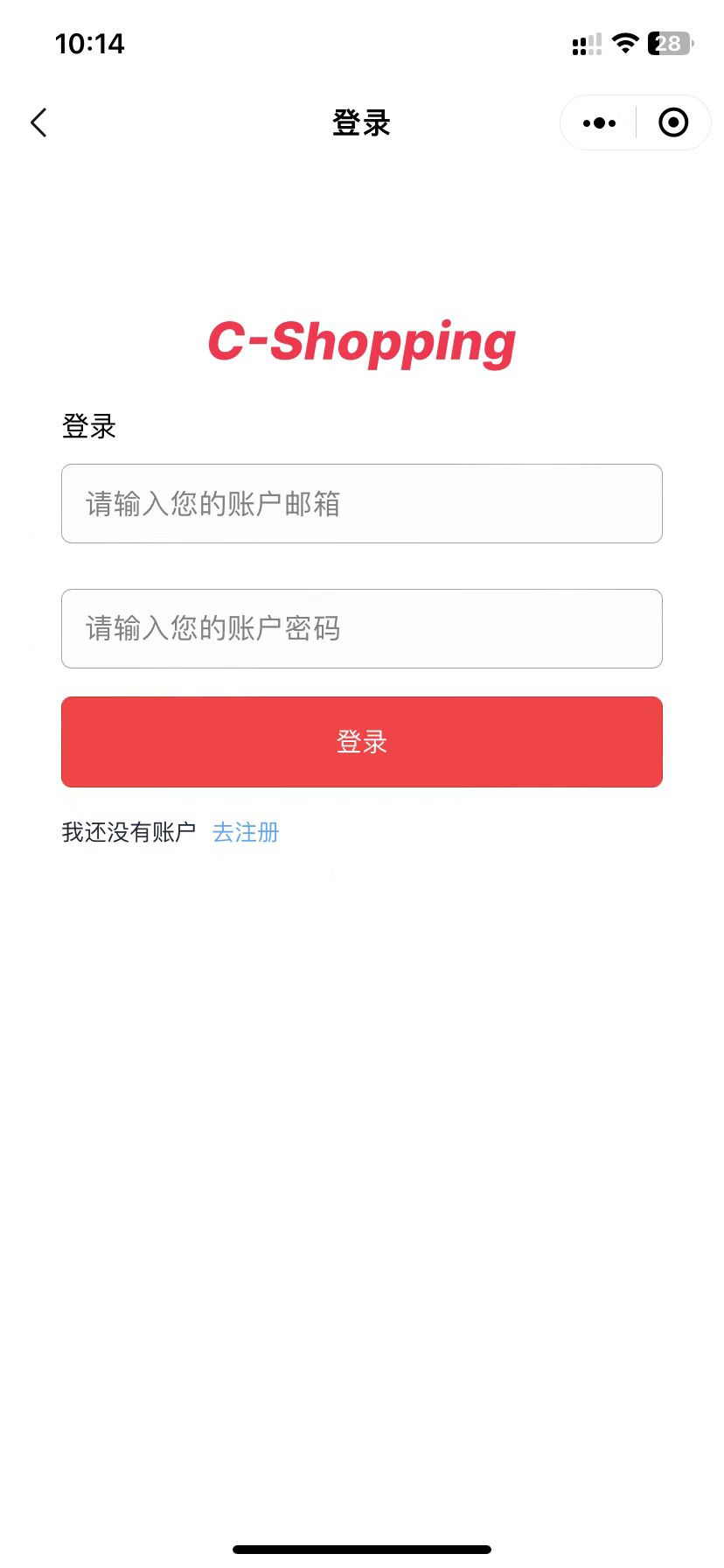Tap the red 登录 login button
This screenshot has height=1568, width=724.
click(x=362, y=742)
